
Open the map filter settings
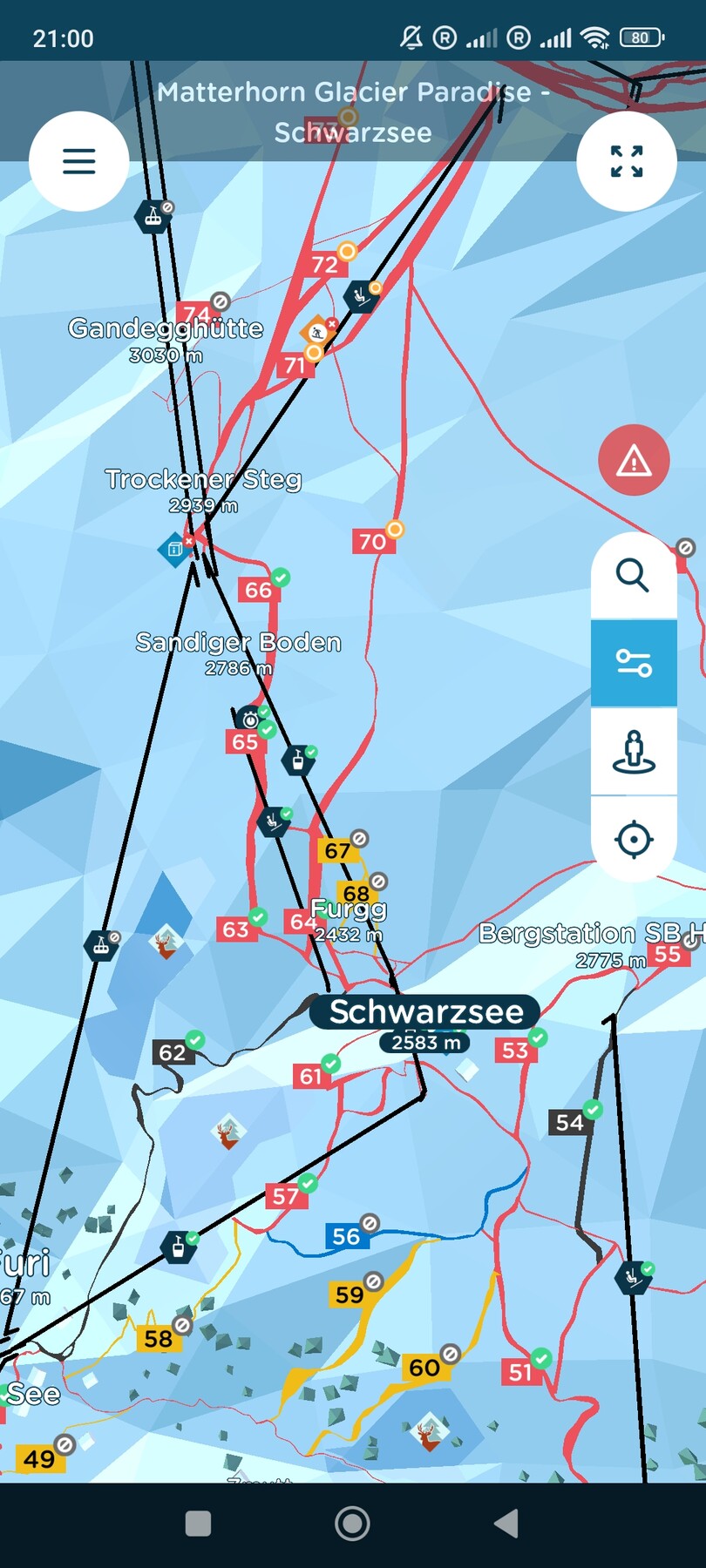(x=634, y=663)
